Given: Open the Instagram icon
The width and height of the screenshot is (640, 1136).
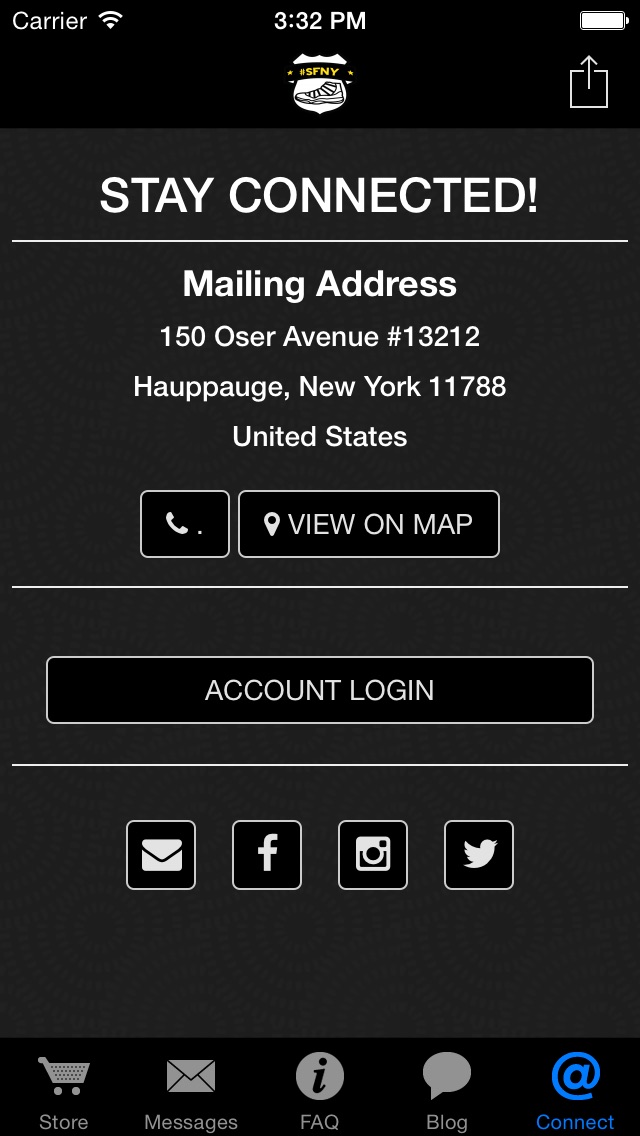Looking at the screenshot, I should click(x=373, y=855).
